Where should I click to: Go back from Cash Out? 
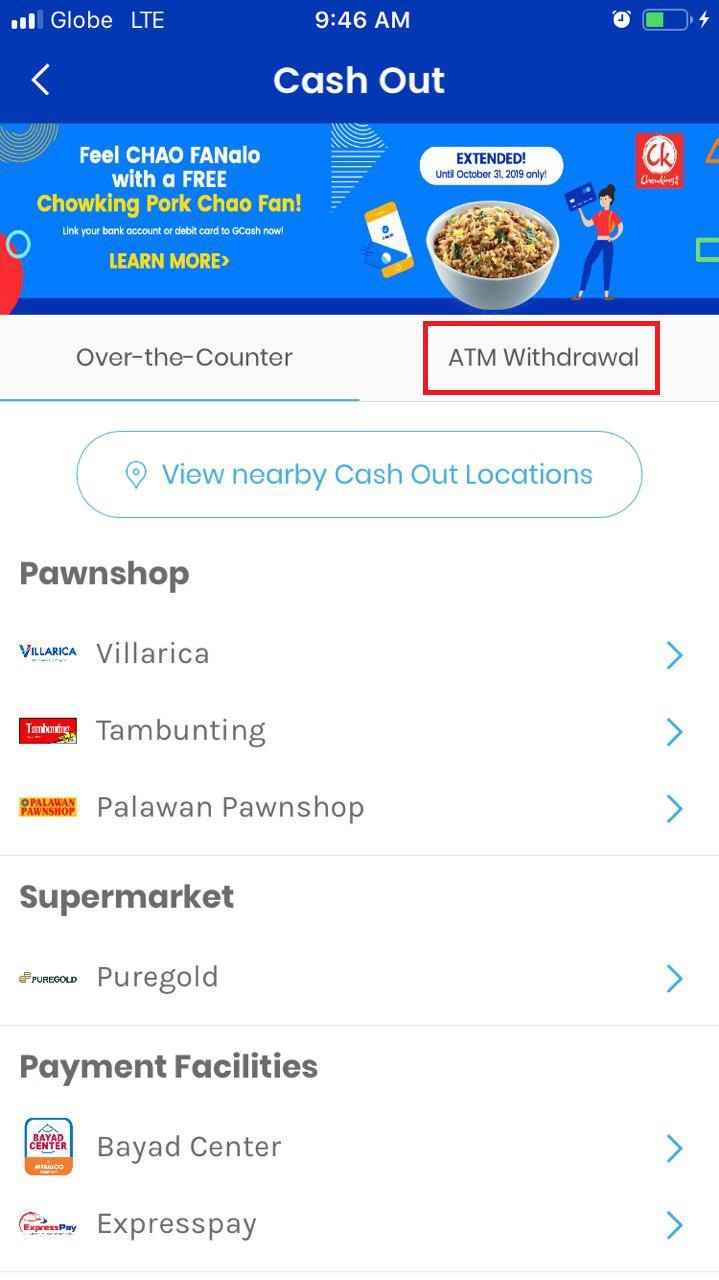40,80
